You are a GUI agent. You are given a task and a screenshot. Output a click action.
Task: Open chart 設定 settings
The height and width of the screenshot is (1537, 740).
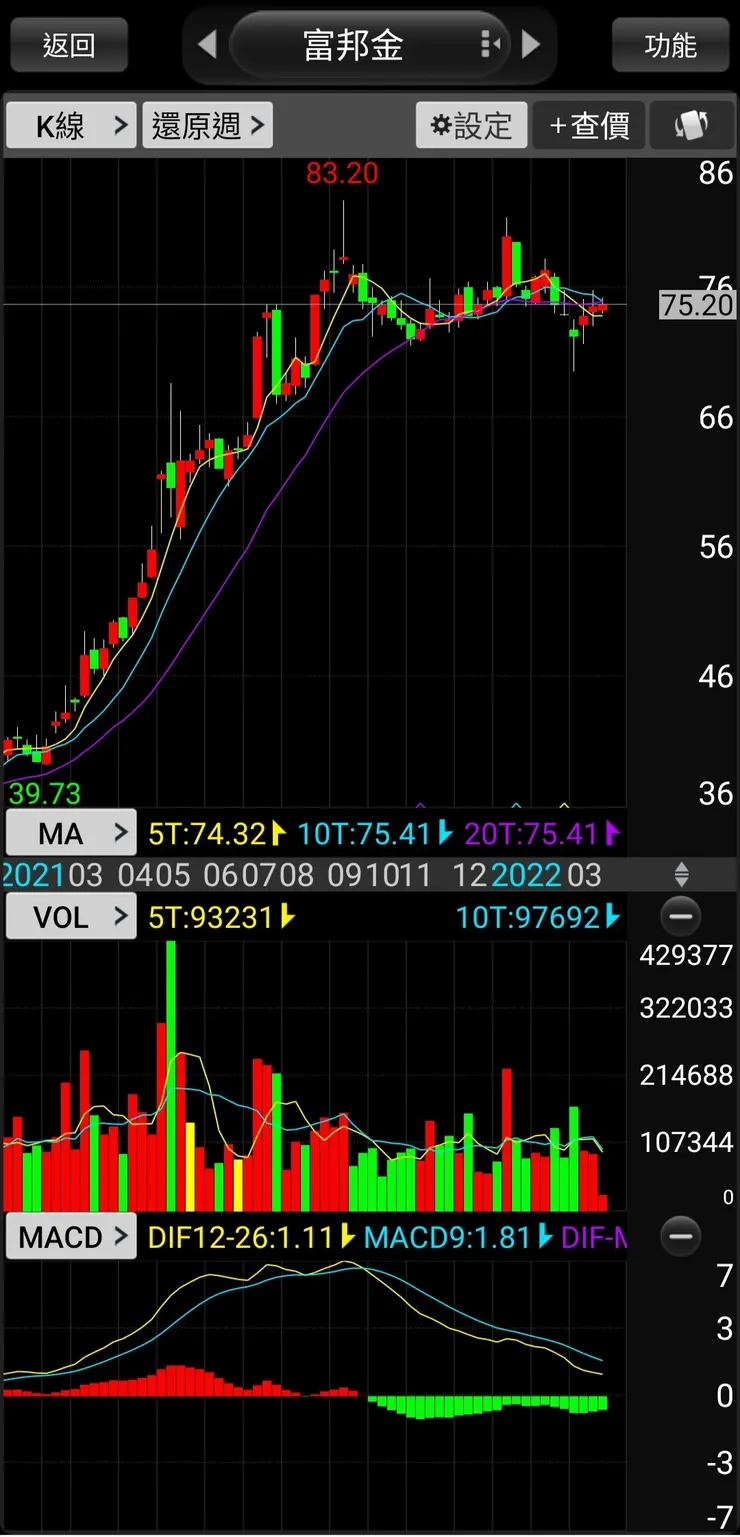[471, 126]
